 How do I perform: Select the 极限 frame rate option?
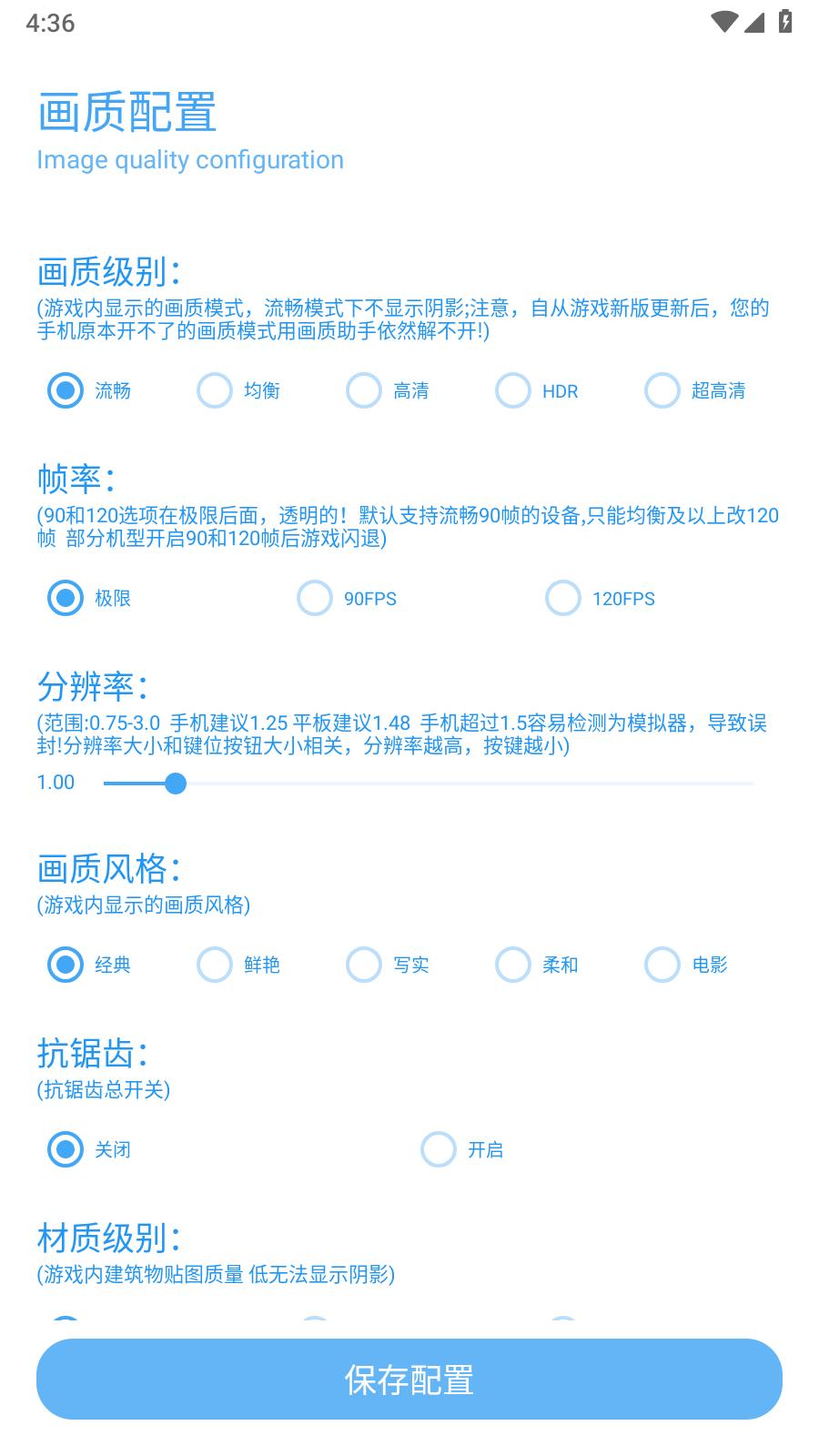[66, 599]
